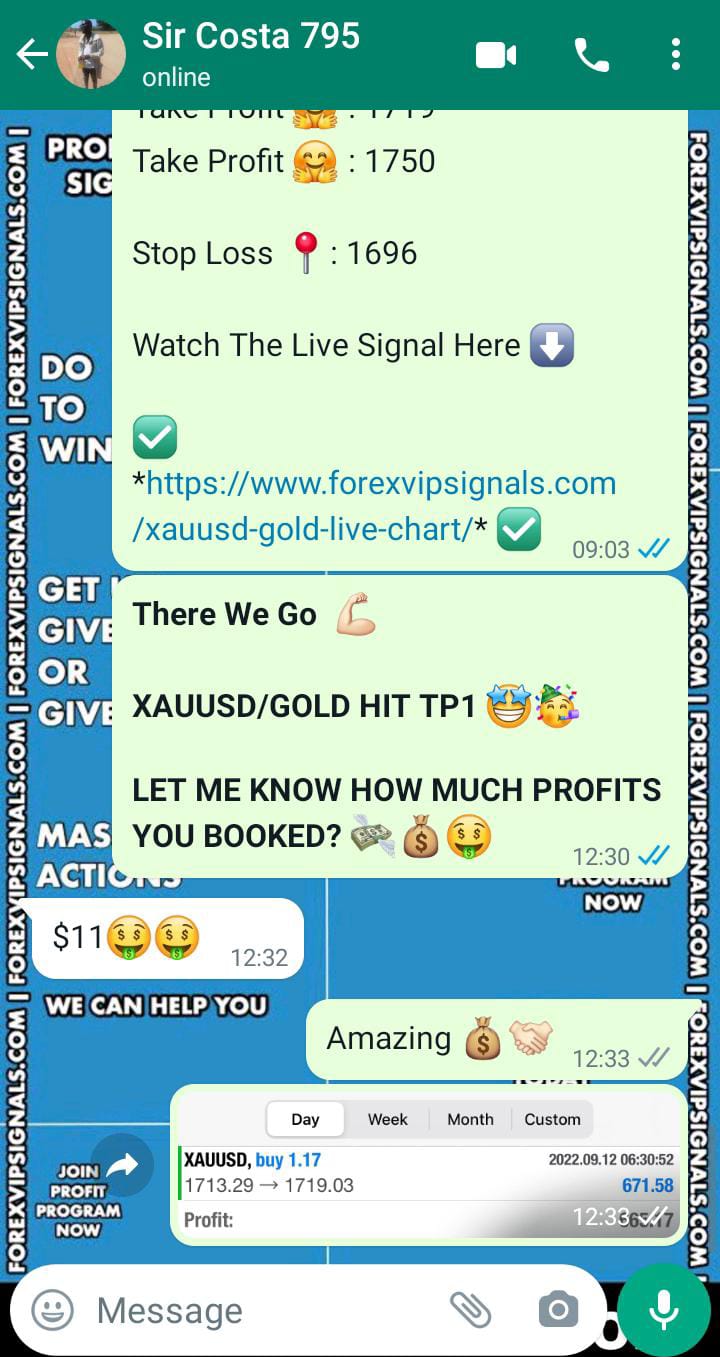Open the chat overflow menu
720x1357 pixels.
(676, 55)
